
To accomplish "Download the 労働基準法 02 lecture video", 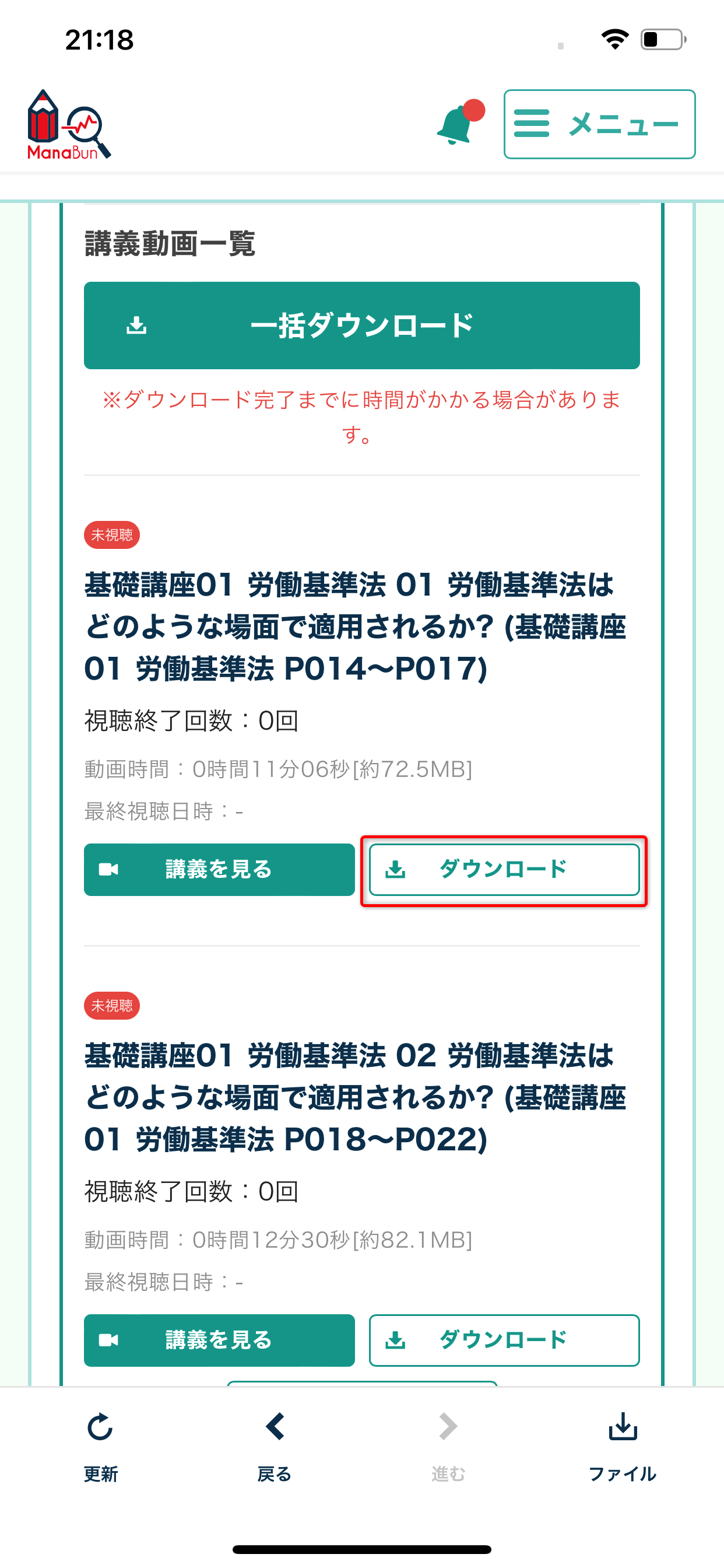I will click(x=504, y=1340).
